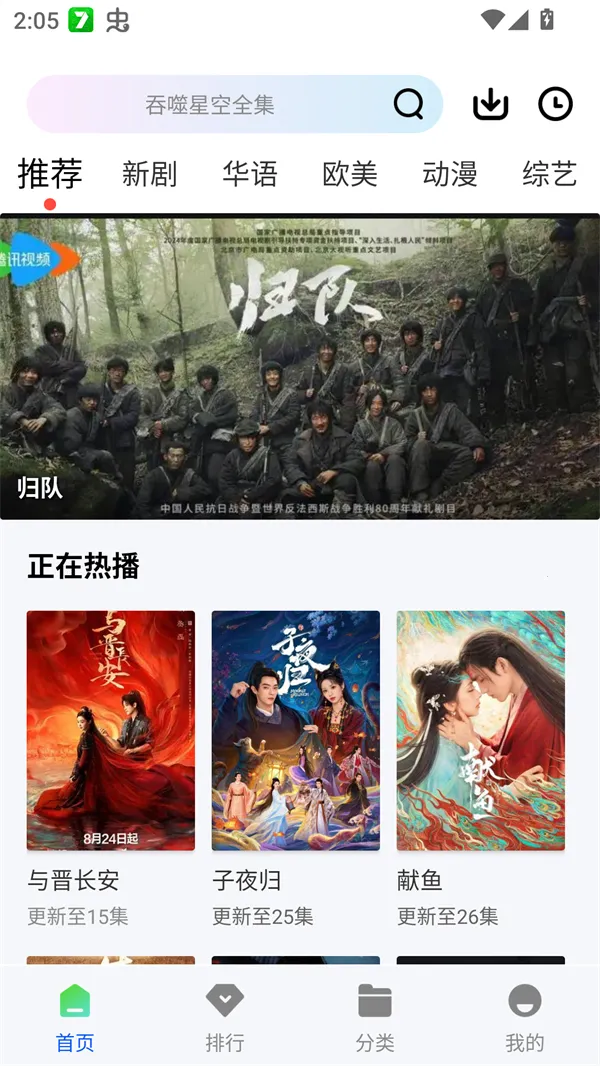The height and width of the screenshot is (1066, 600).
Task: Open watch history clock icon
Action: 555,104
